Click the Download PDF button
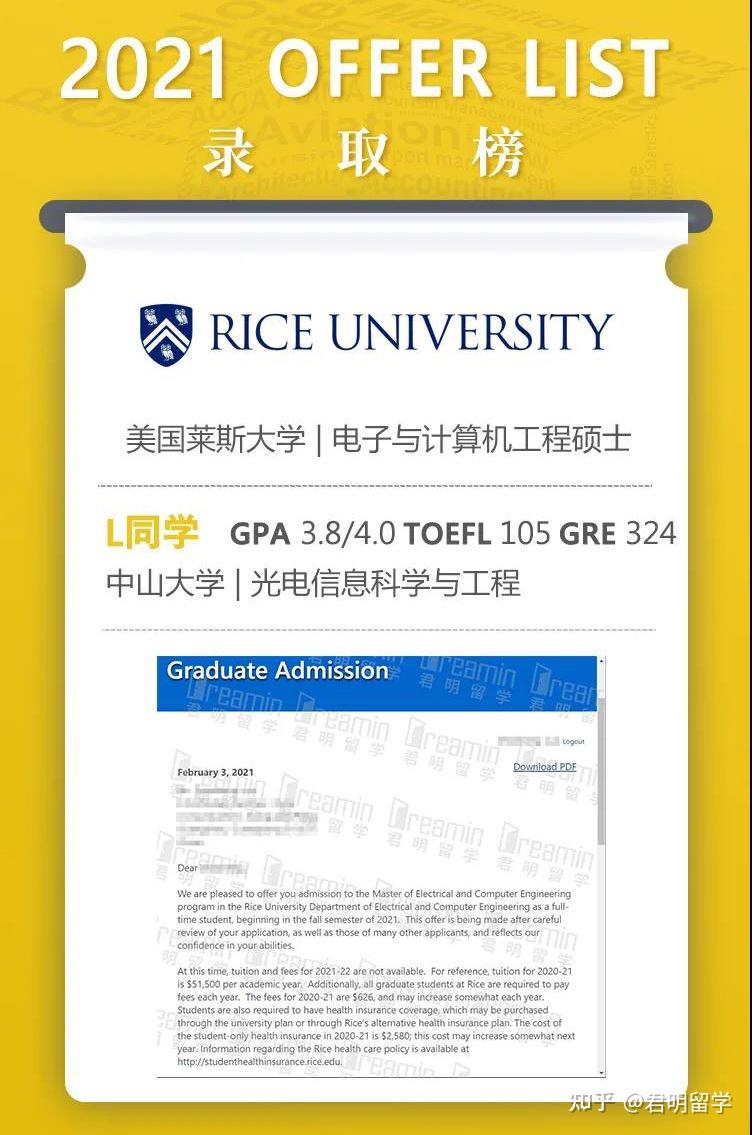752x1135 pixels. (545, 767)
